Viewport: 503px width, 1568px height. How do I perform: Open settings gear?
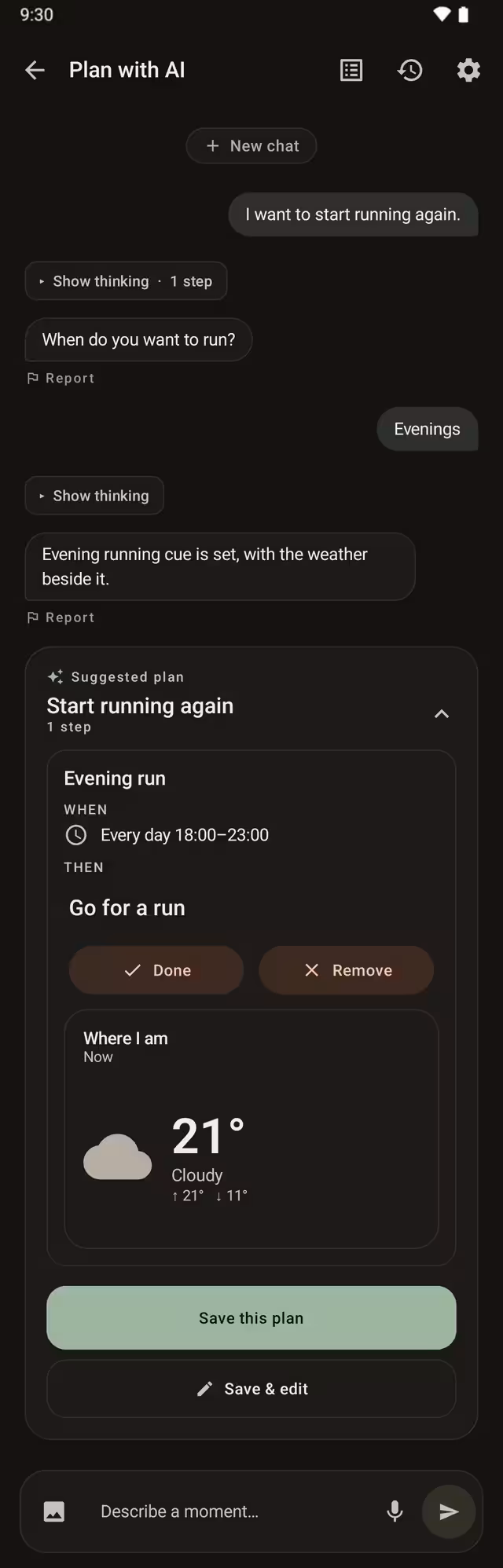(468, 70)
